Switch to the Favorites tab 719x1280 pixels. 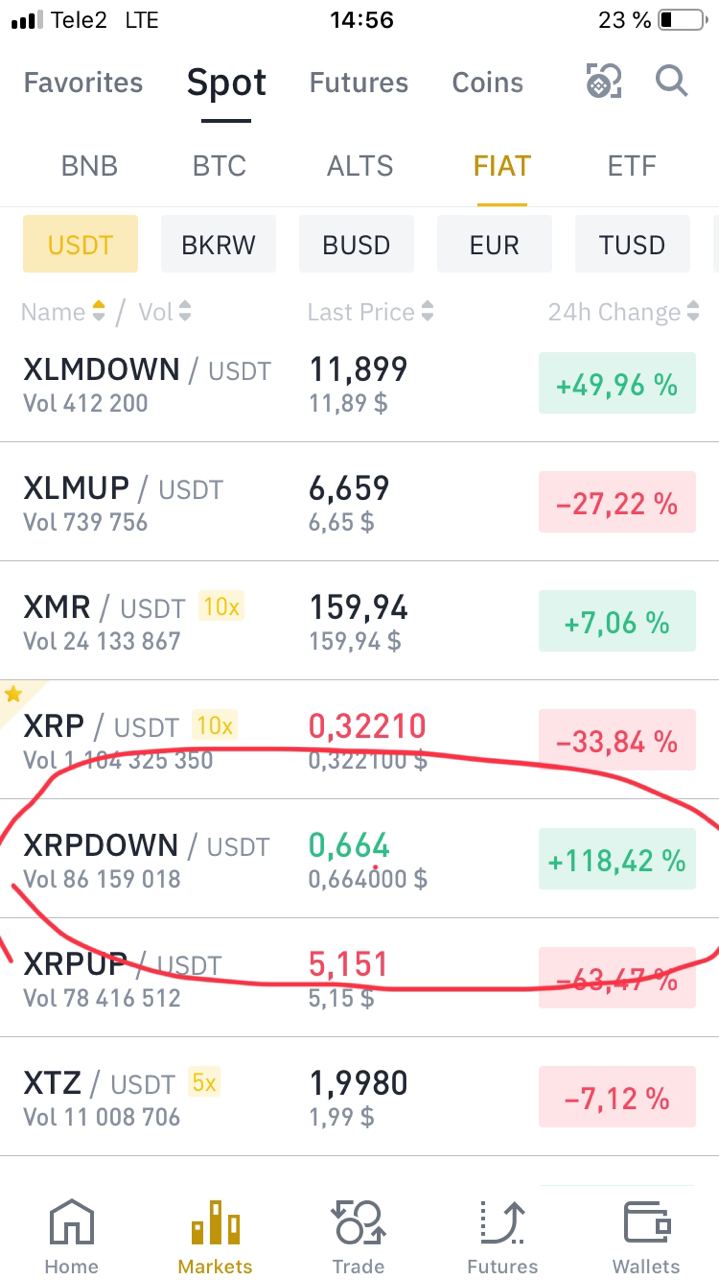coord(83,82)
